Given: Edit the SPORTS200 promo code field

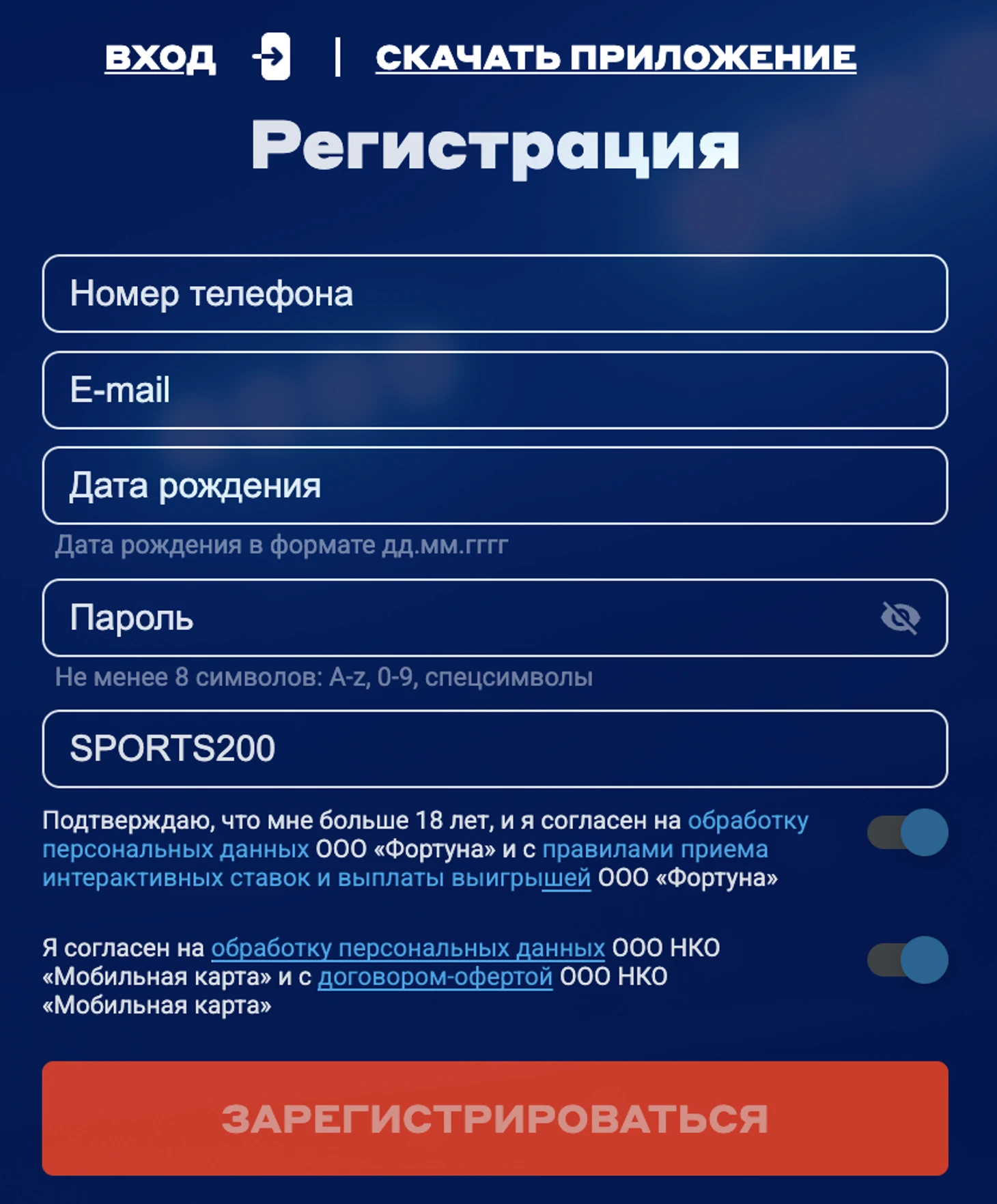Looking at the screenshot, I should pyautogui.click(x=494, y=749).
